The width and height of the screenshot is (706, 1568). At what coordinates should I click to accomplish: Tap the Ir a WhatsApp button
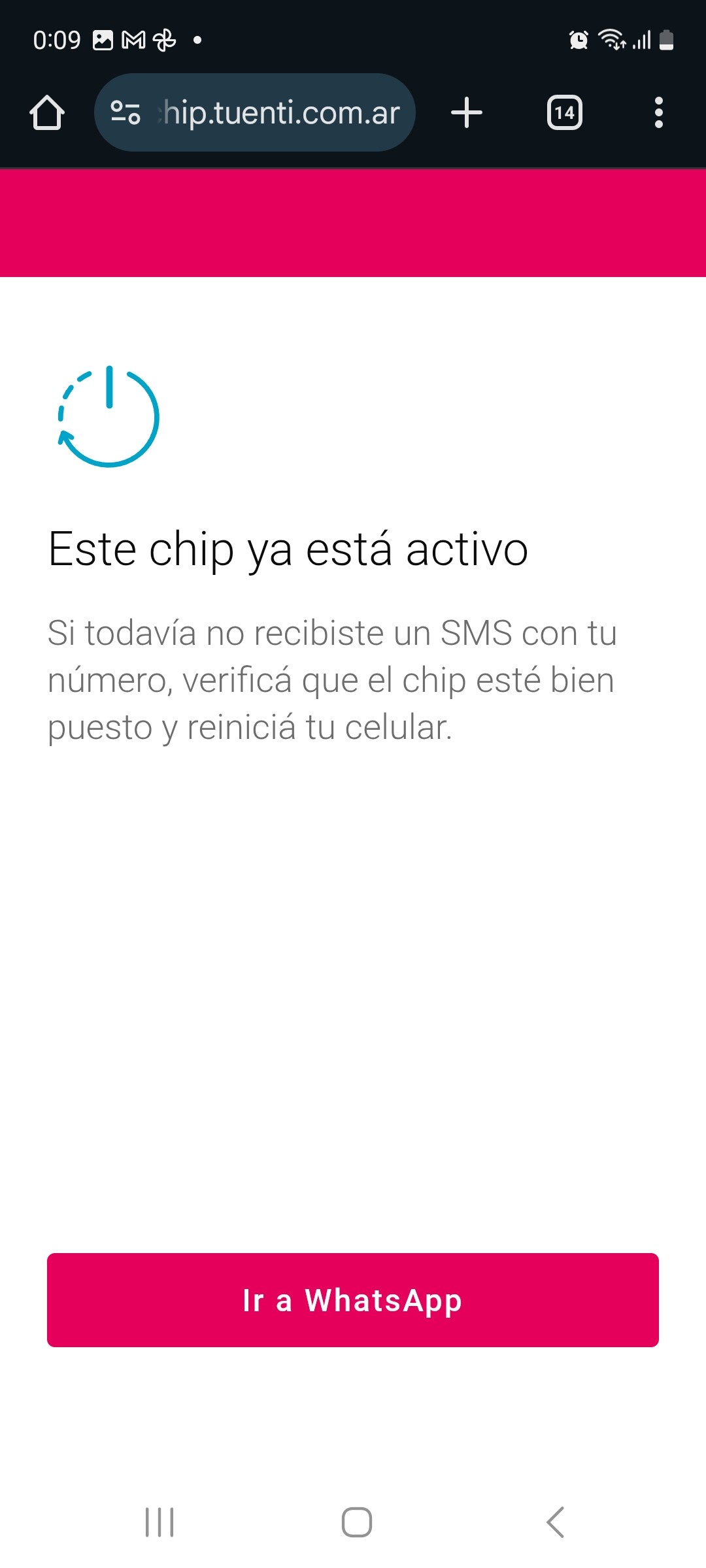353,1299
